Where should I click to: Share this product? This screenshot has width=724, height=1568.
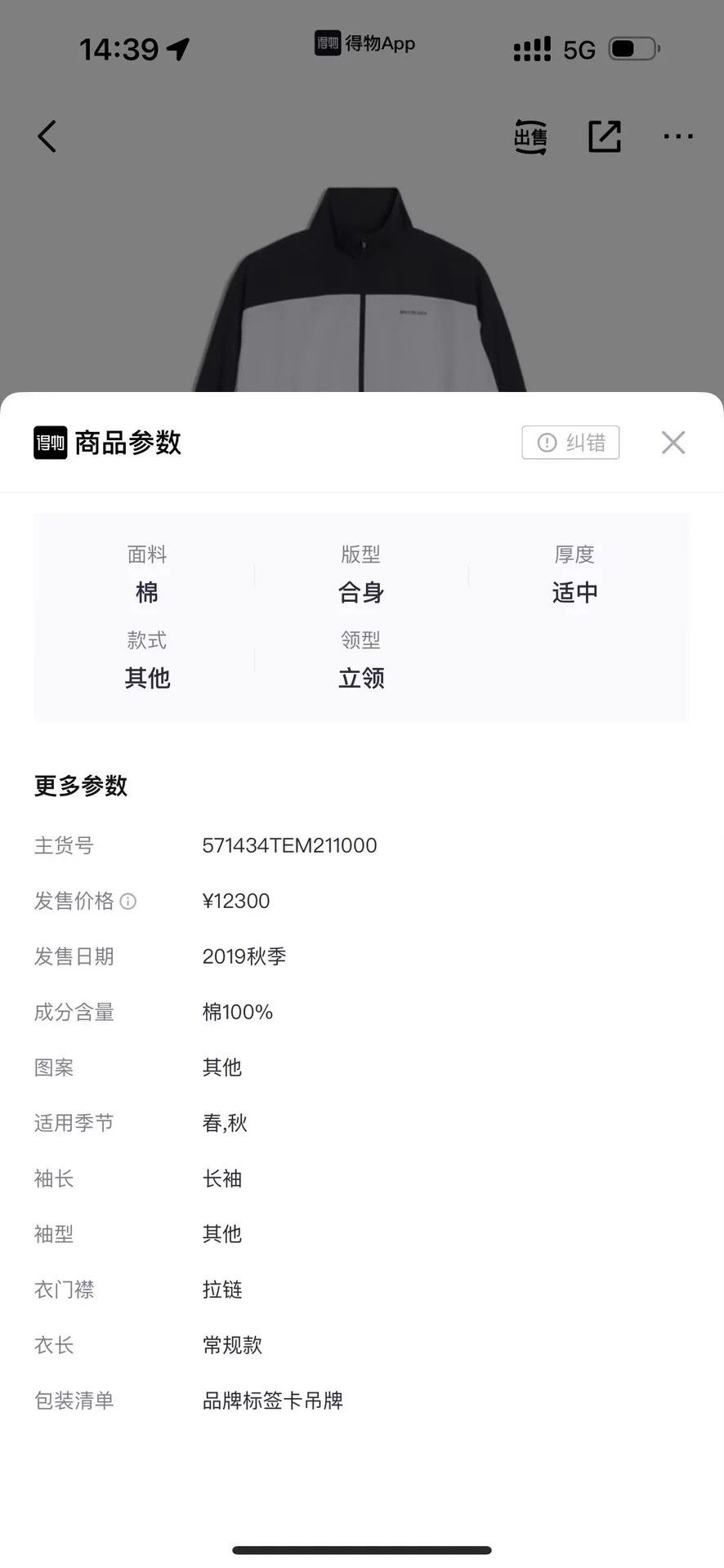click(605, 136)
